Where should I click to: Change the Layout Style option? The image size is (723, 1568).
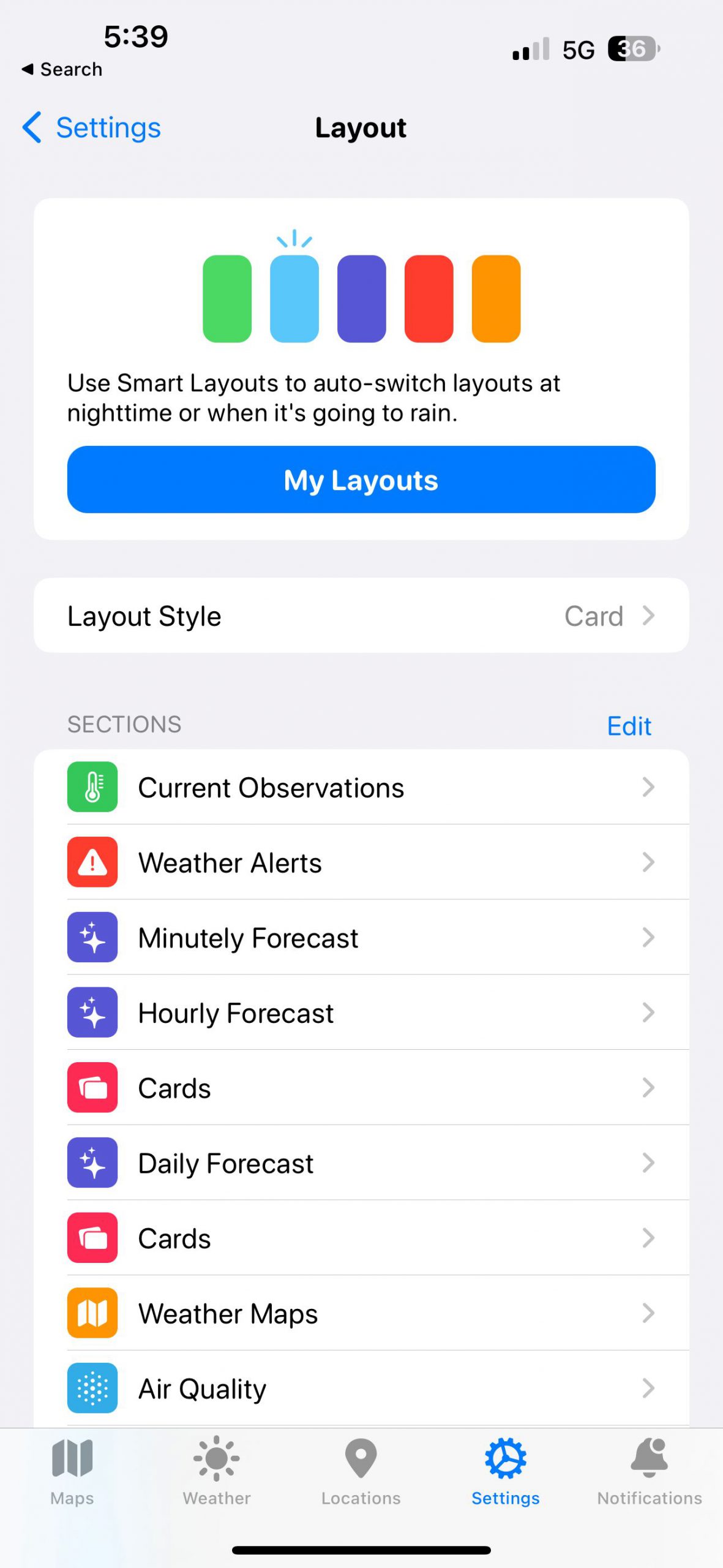click(x=361, y=616)
